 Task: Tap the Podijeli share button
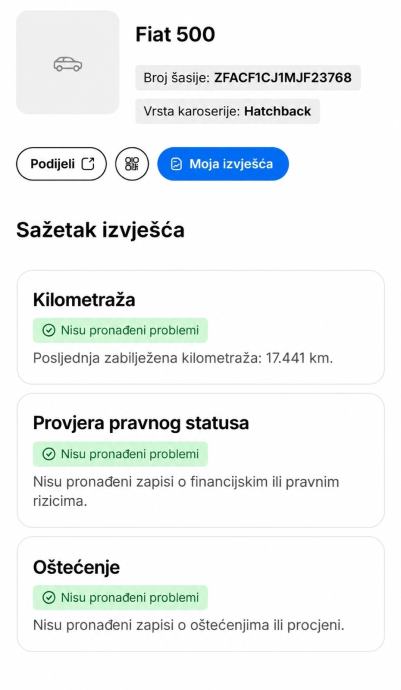tap(61, 164)
